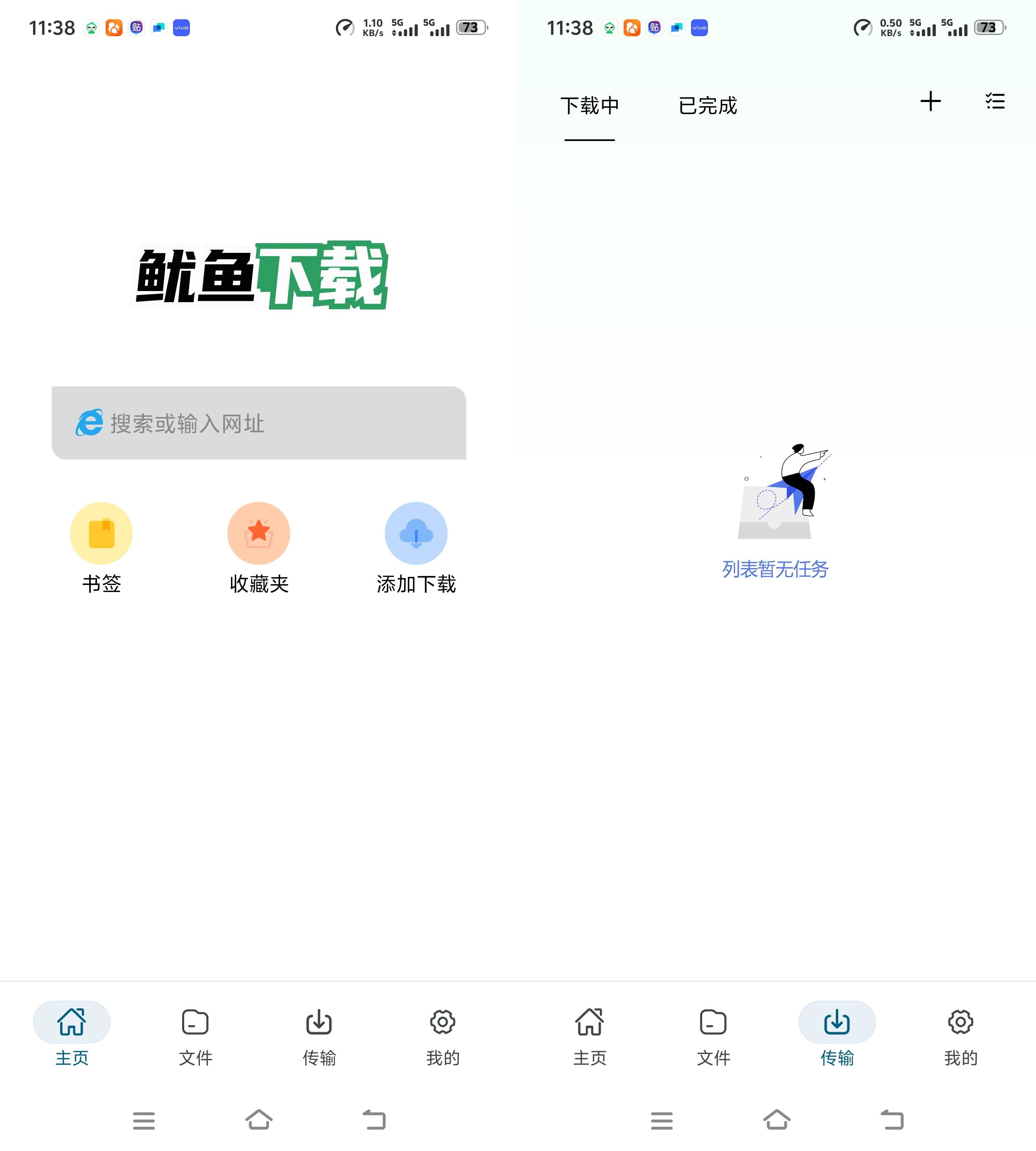The height and width of the screenshot is (1151, 1036).
Task: Add a new task with plus icon
Action: 931,101
